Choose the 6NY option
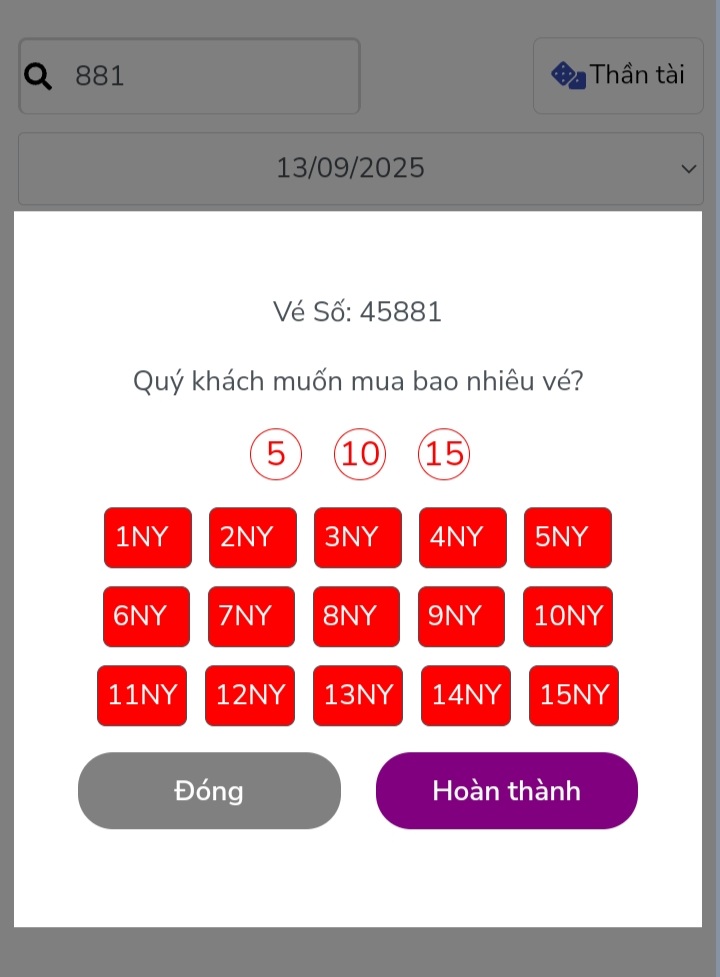 146,616
